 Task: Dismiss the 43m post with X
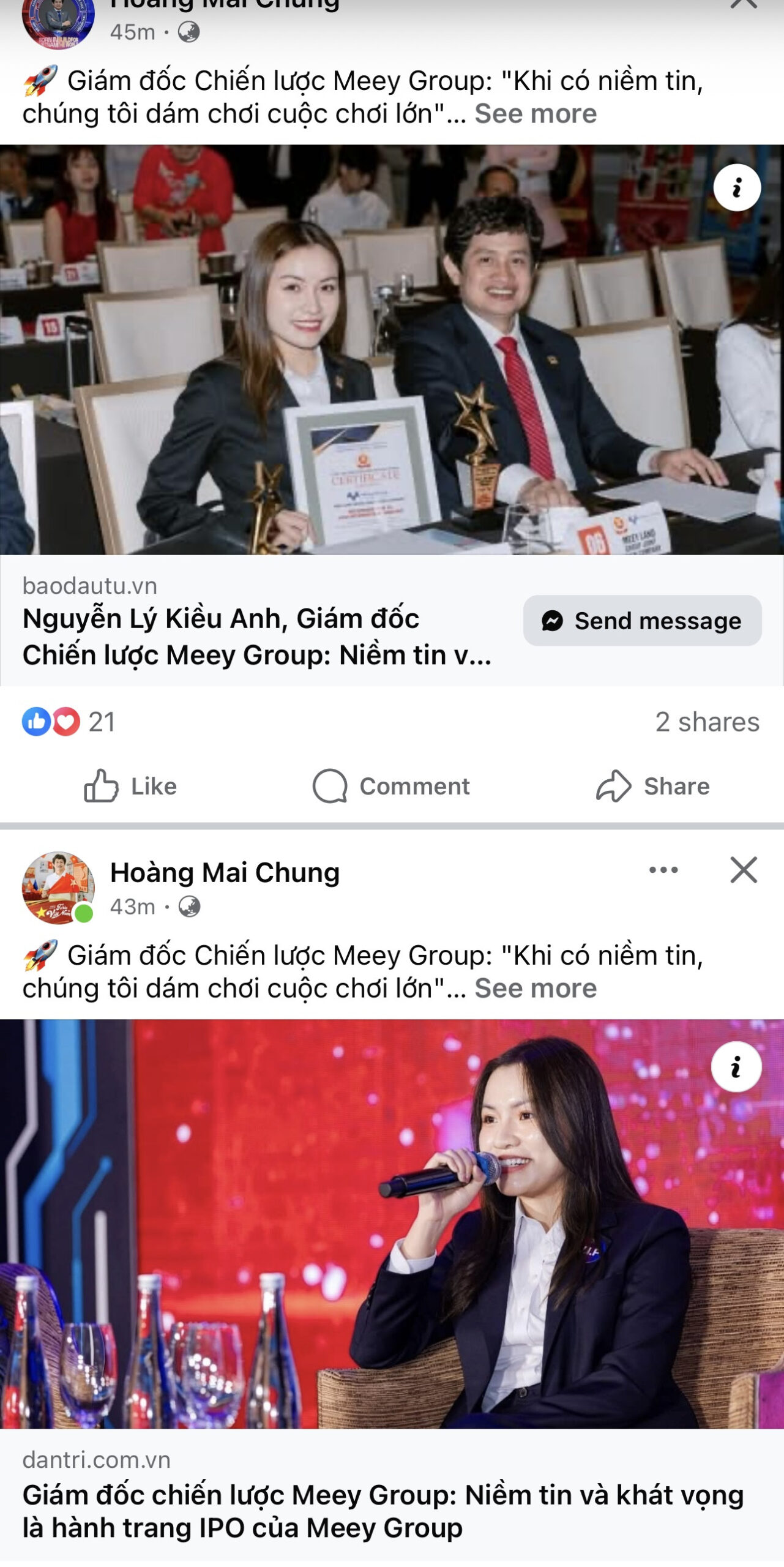744,870
